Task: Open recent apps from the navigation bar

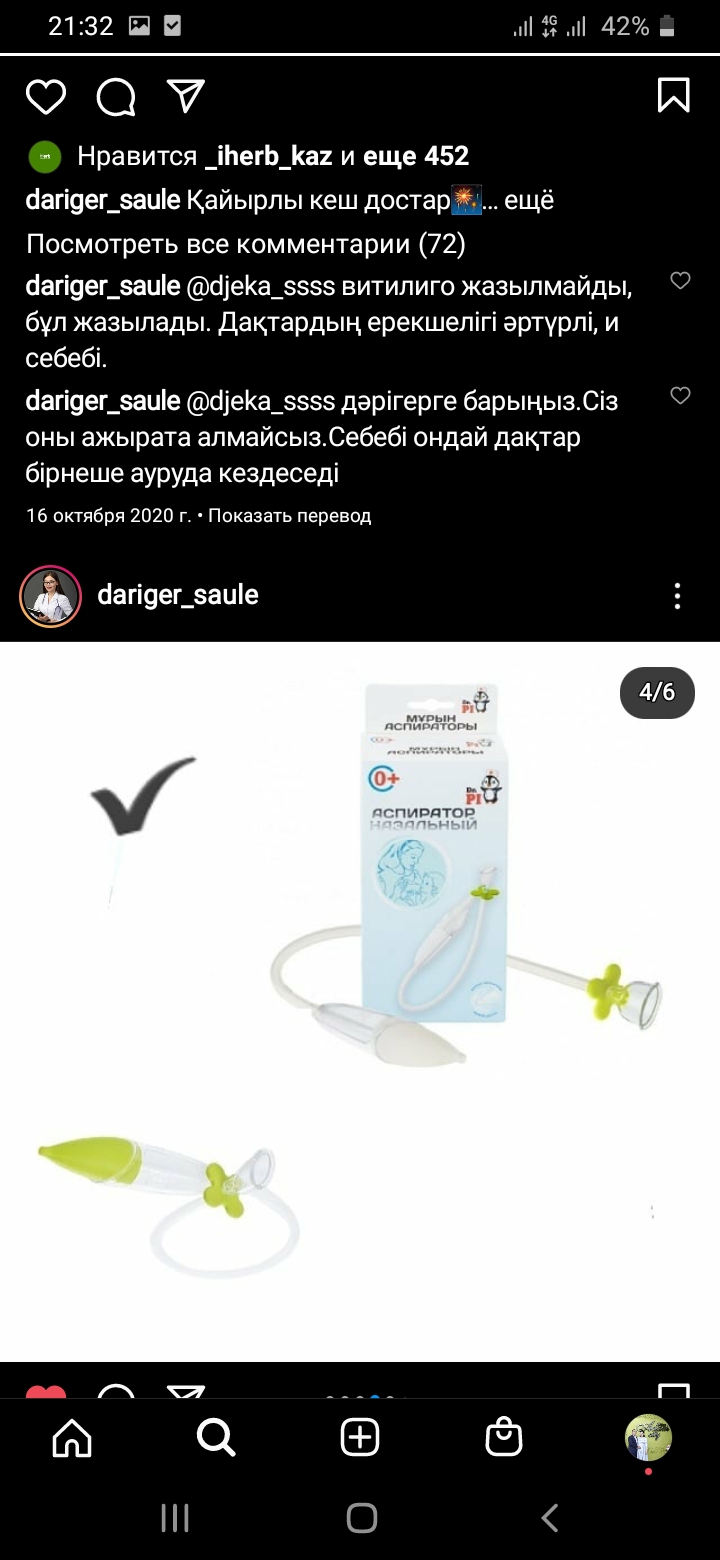Action: pos(175,1518)
